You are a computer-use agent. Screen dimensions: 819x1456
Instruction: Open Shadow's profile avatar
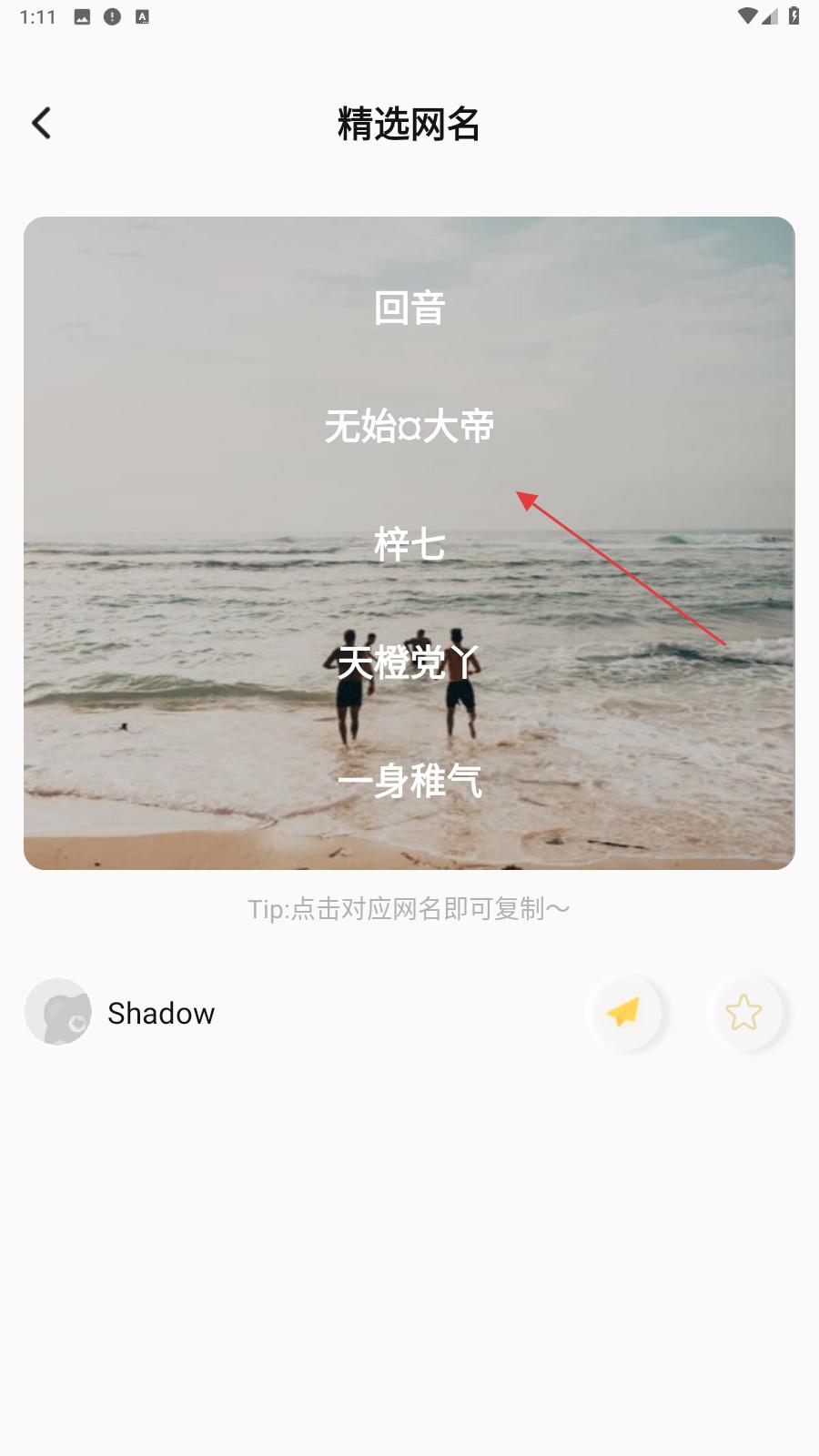58,1012
